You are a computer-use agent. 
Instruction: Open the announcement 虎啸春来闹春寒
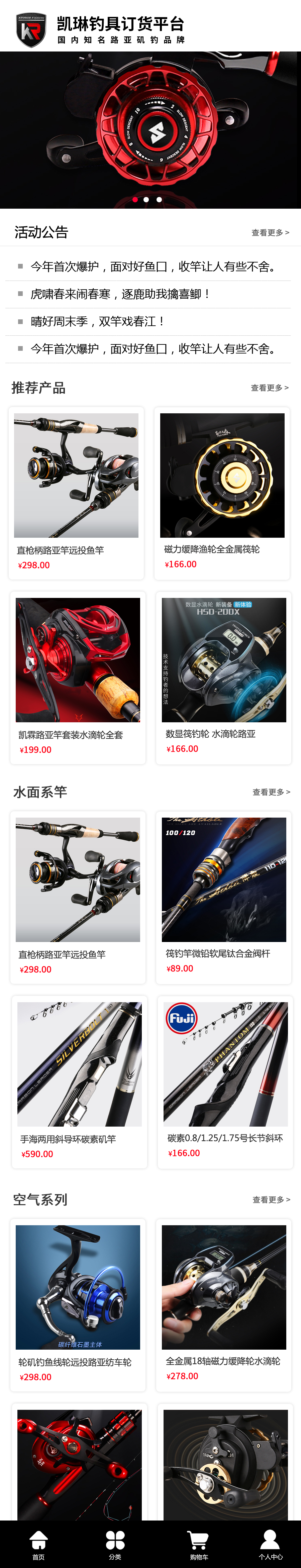tap(121, 294)
